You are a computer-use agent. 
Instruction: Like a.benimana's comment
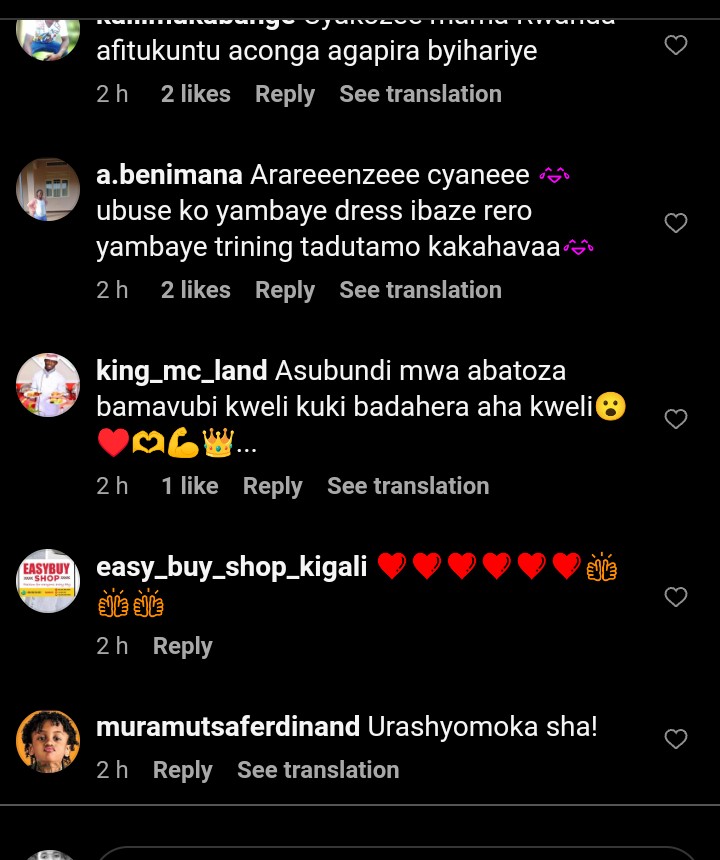click(676, 223)
